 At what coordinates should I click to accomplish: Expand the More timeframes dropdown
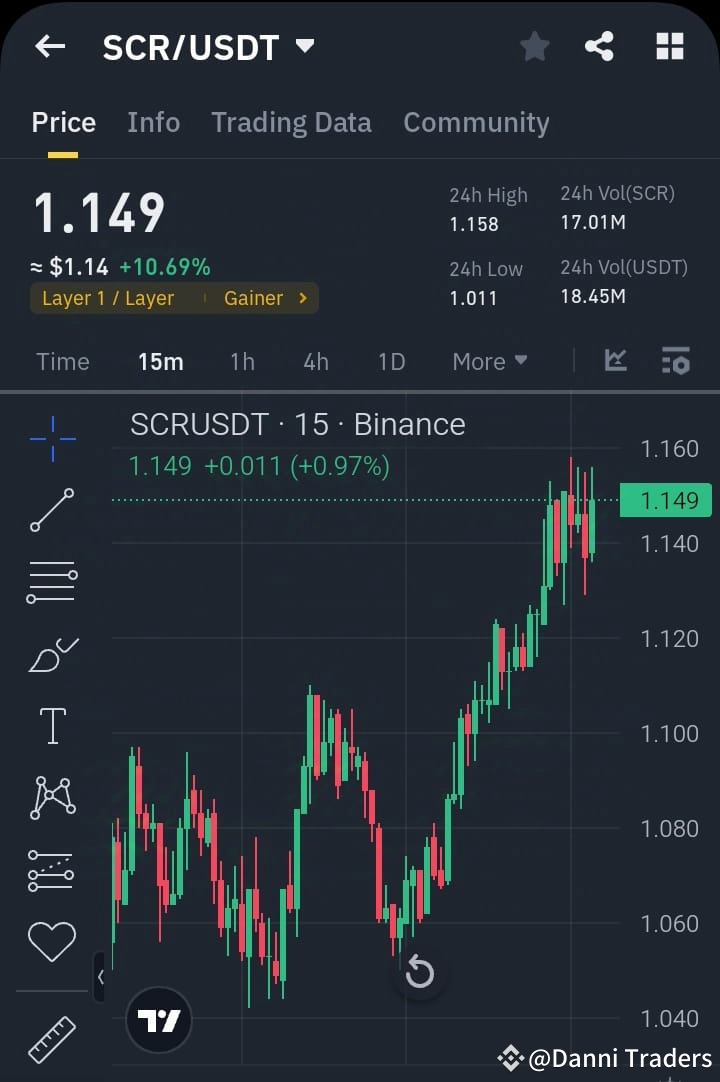click(489, 361)
